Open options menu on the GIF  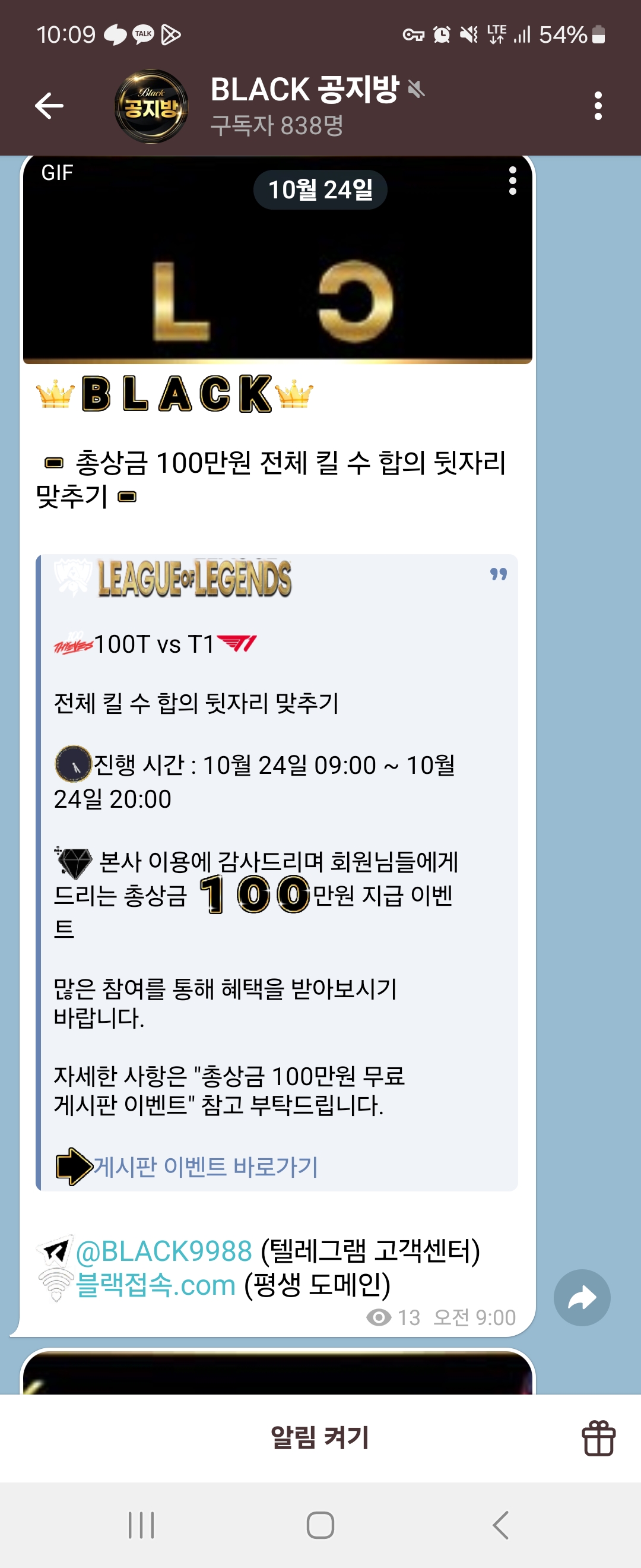[x=512, y=181]
